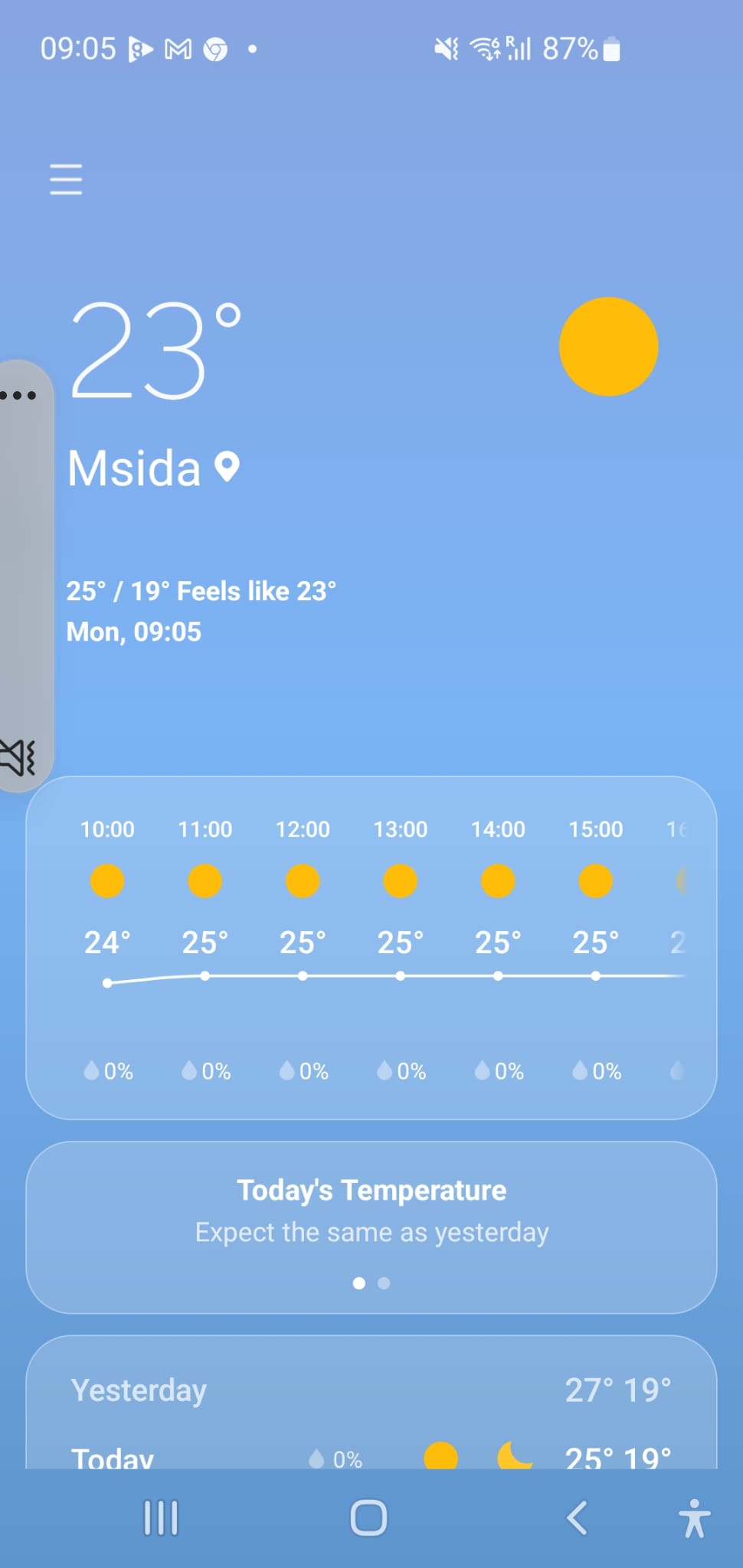Switch to second insight page dot
This screenshot has height=1568, width=743.
(385, 1283)
